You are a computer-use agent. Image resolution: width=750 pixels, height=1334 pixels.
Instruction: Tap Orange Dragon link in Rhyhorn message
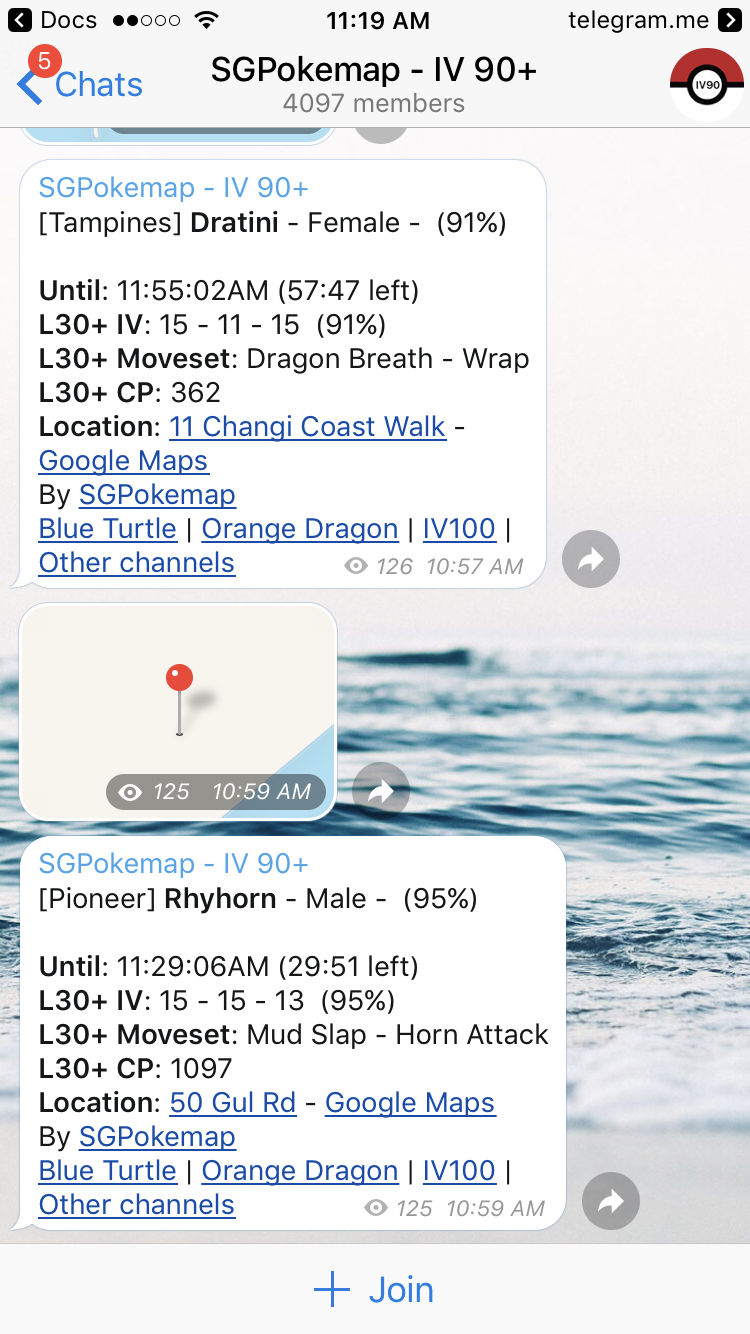[300, 1171]
